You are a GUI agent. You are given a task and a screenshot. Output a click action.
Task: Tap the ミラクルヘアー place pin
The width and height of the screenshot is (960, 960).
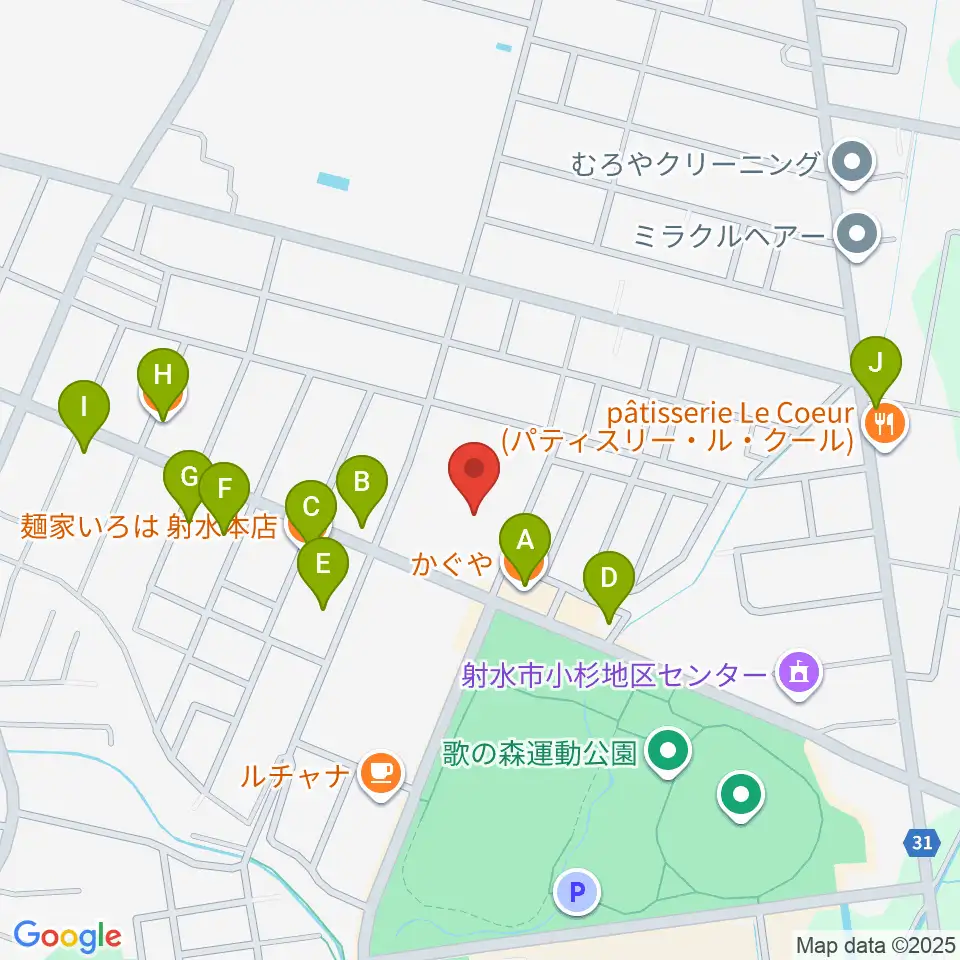tap(858, 235)
